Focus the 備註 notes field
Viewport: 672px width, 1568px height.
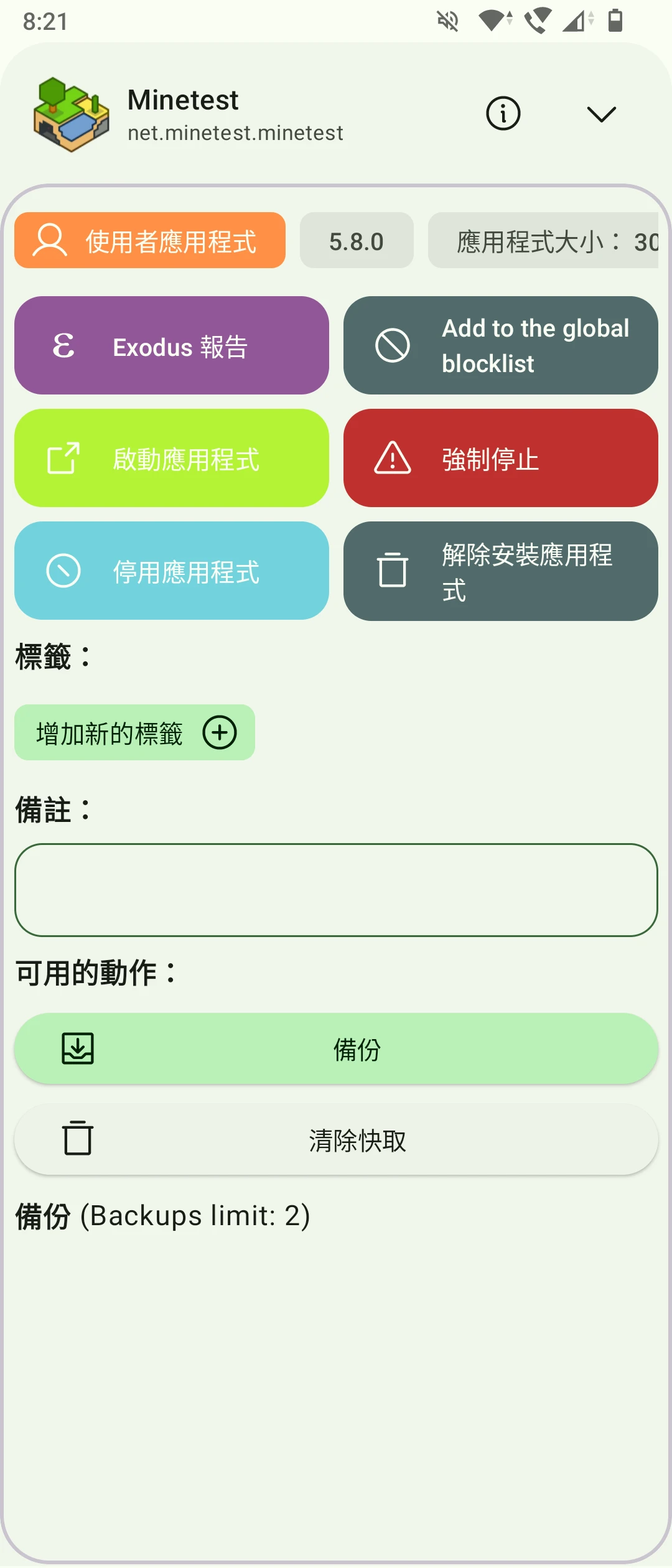[336, 890]
